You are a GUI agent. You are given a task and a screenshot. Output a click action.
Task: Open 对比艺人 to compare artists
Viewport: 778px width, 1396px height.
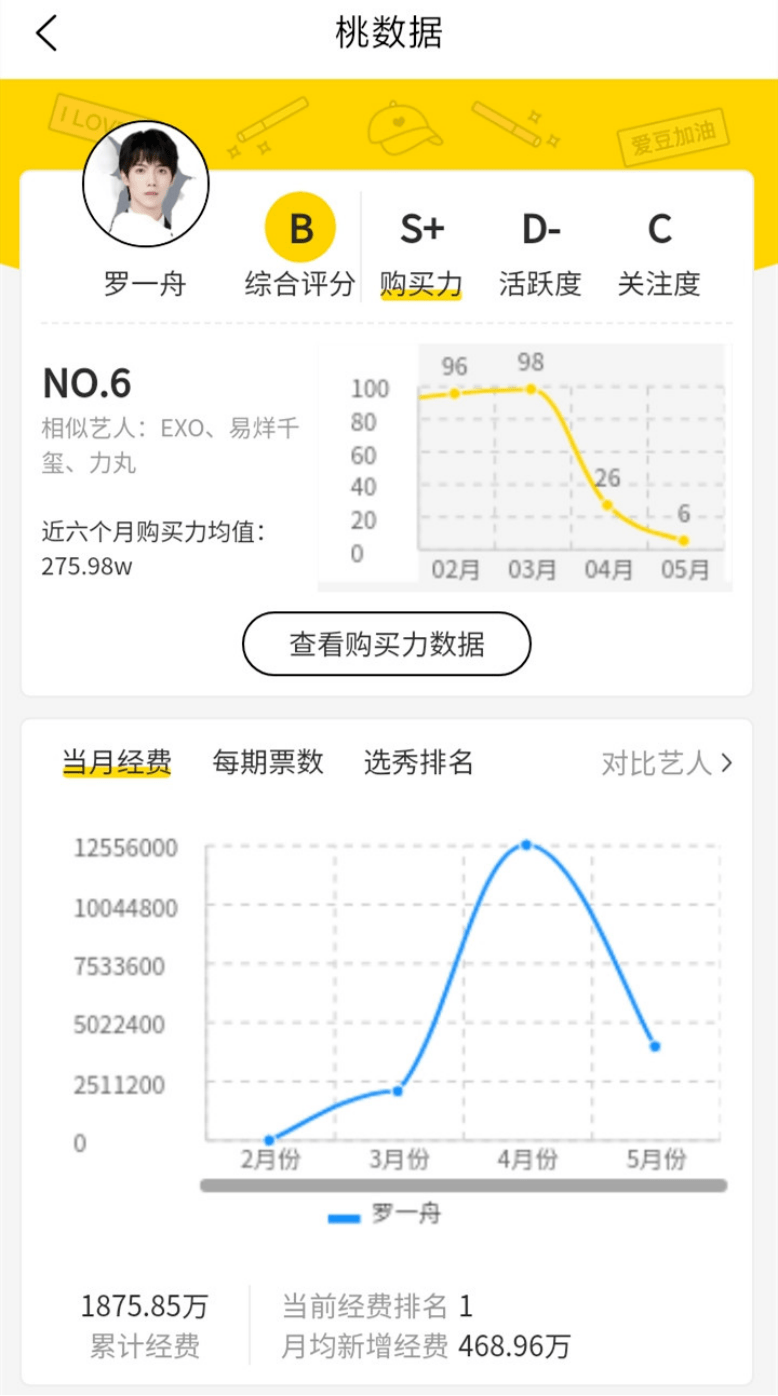[x=667, y=764]
